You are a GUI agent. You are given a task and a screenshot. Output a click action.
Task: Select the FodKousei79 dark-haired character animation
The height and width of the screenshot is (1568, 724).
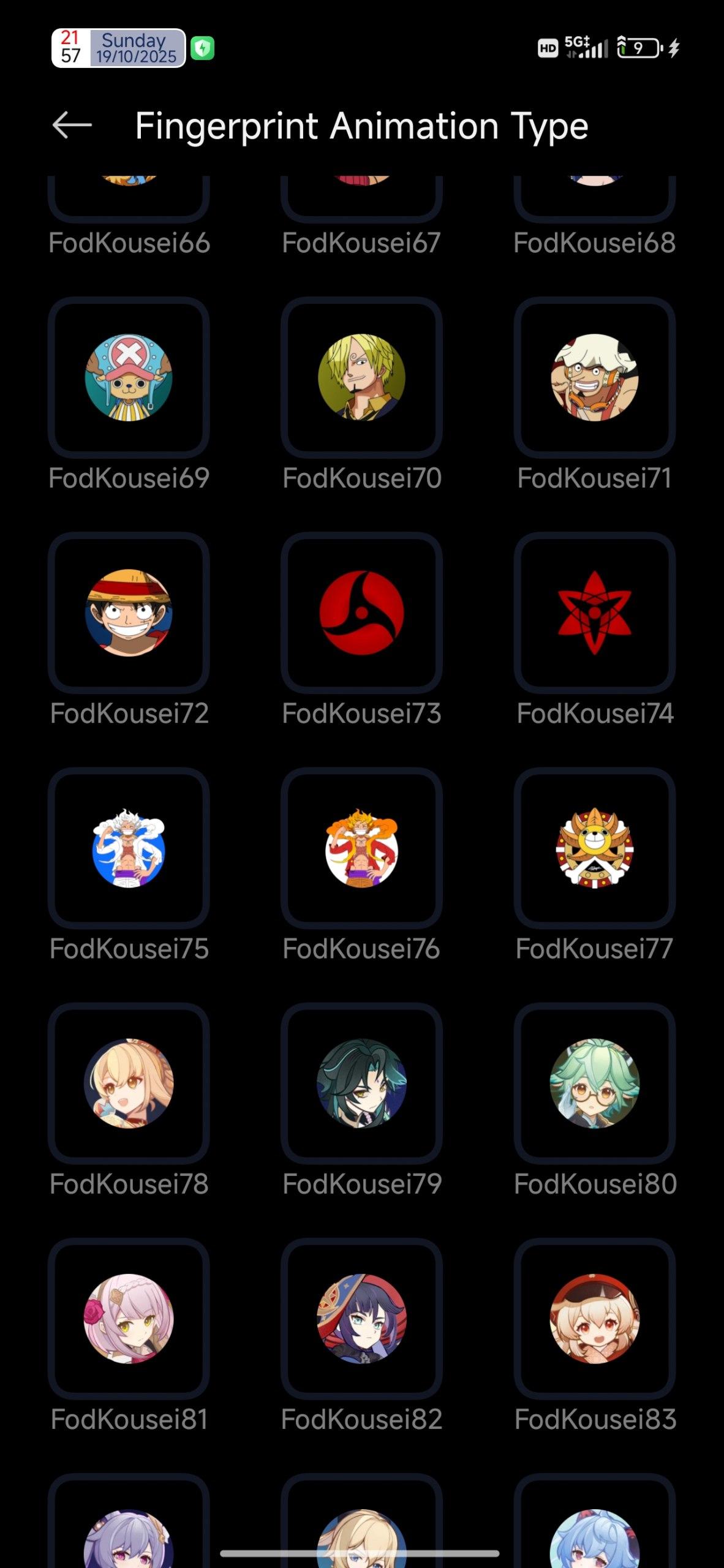[x=361, y=1084]
